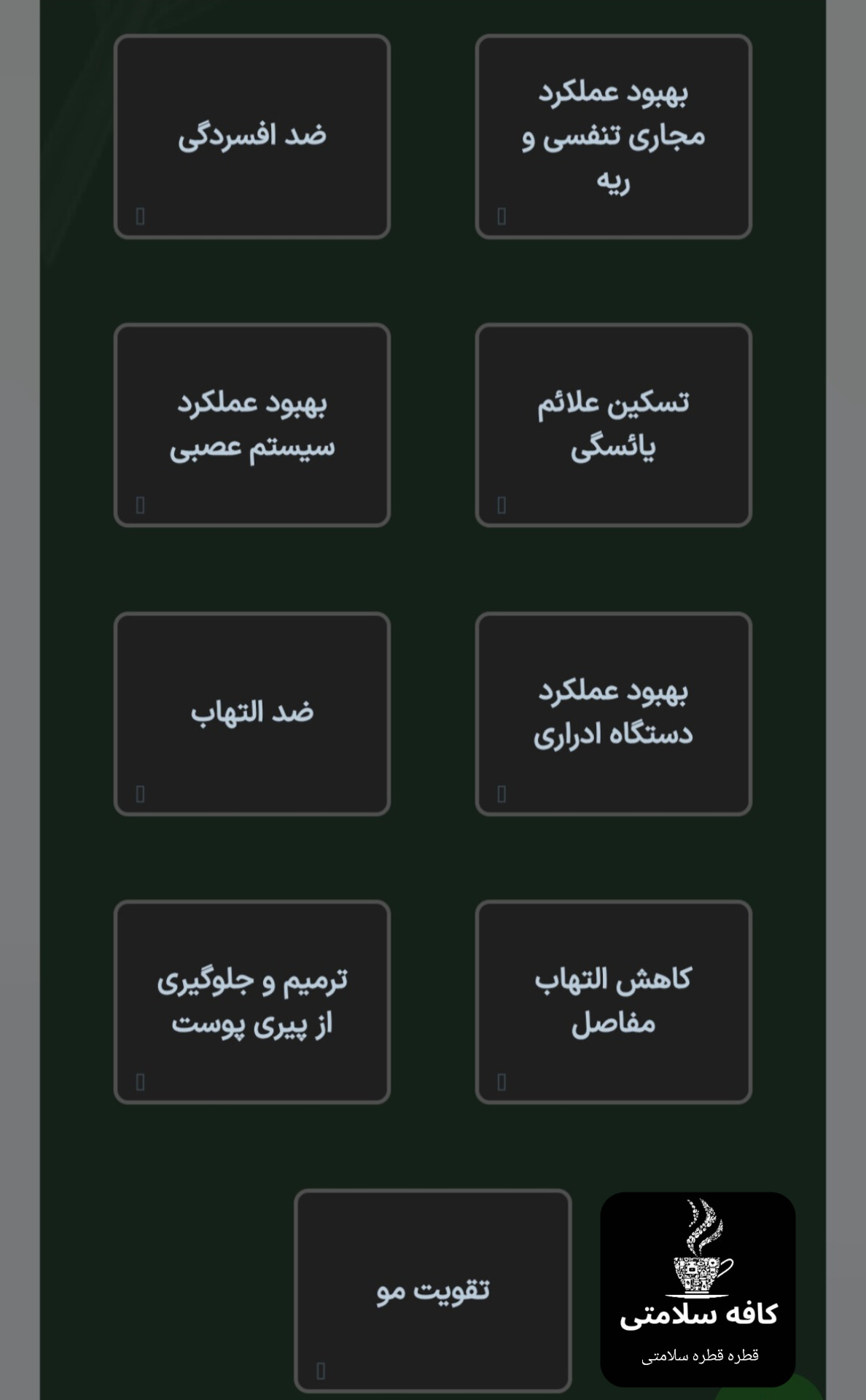
Task: Open the بهبود عملکرد دستگاه ادراری card
Action: [x=613, y=713]
